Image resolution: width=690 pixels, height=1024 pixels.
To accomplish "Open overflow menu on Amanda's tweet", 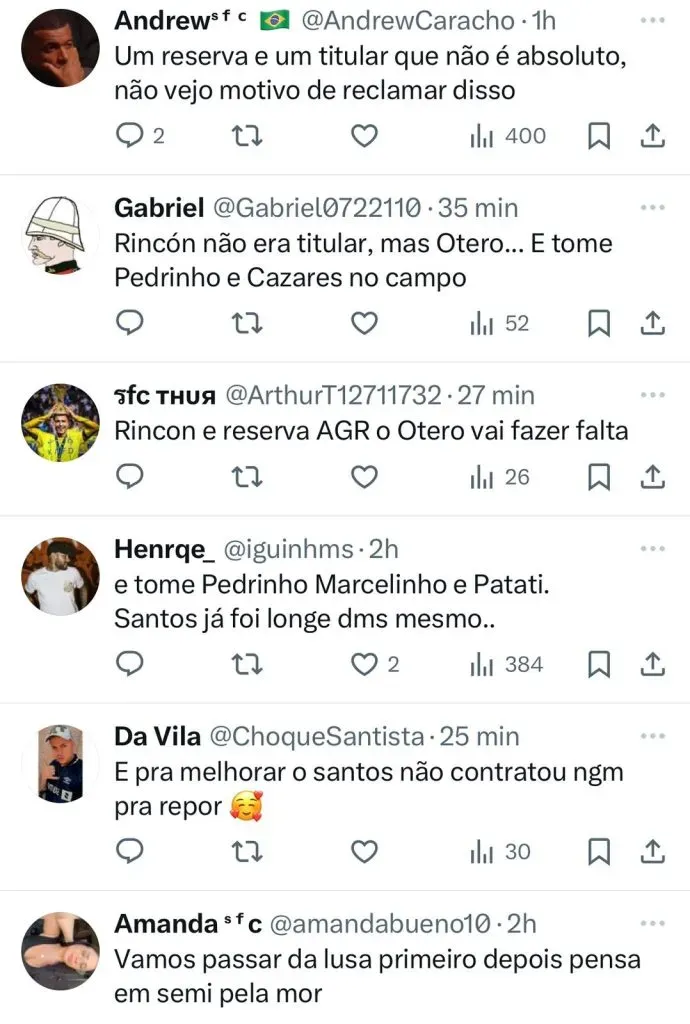I will [652, 923].
